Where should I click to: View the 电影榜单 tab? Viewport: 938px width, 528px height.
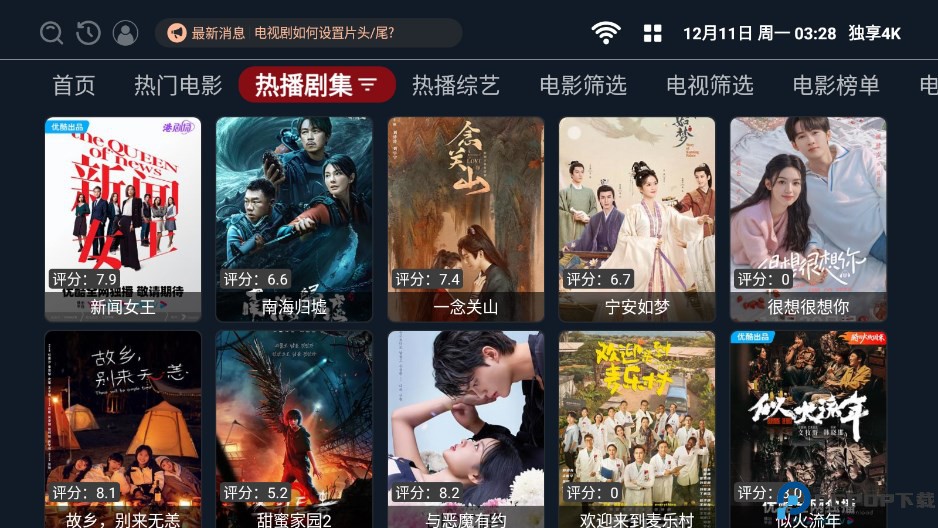click(836, 85)
